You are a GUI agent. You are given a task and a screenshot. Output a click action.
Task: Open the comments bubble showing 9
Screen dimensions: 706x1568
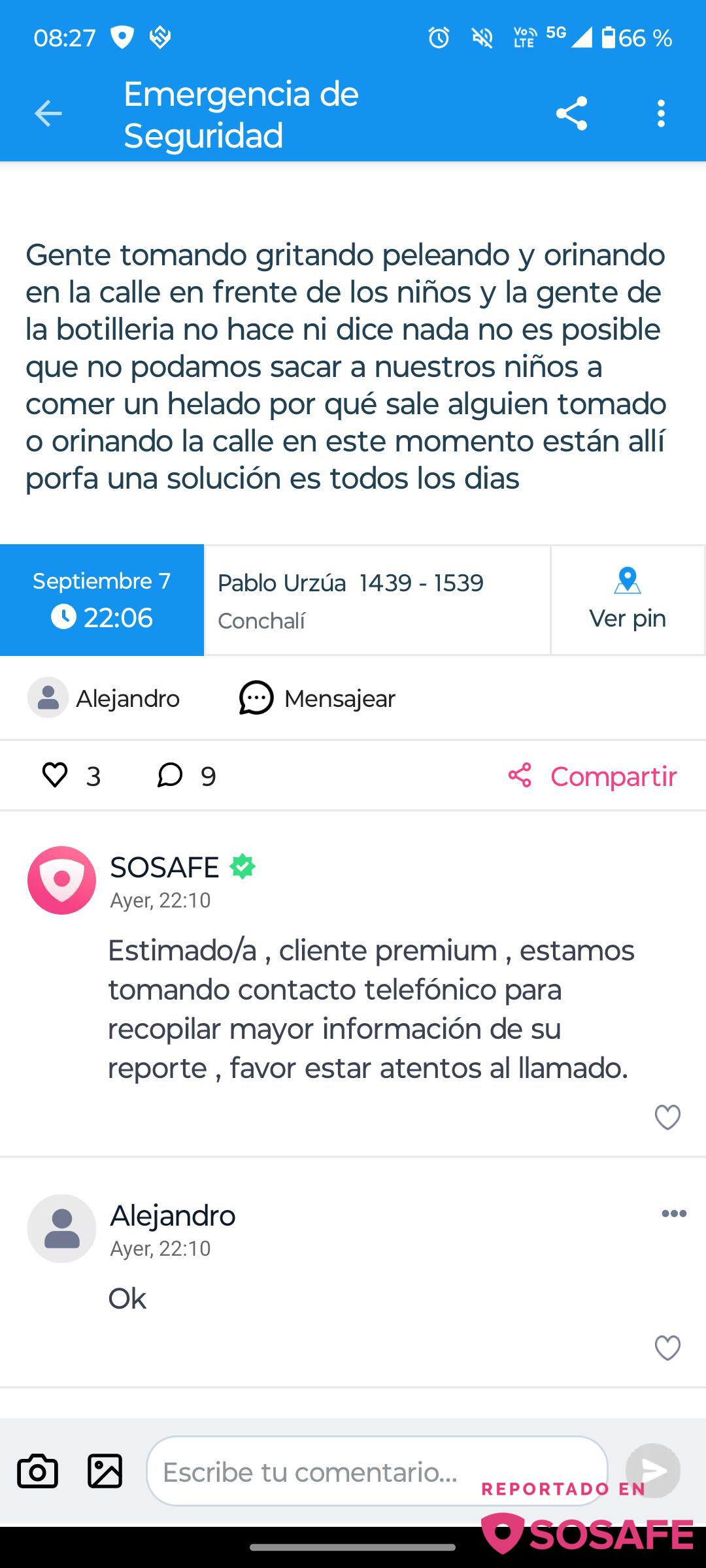[x=170, y=776]
